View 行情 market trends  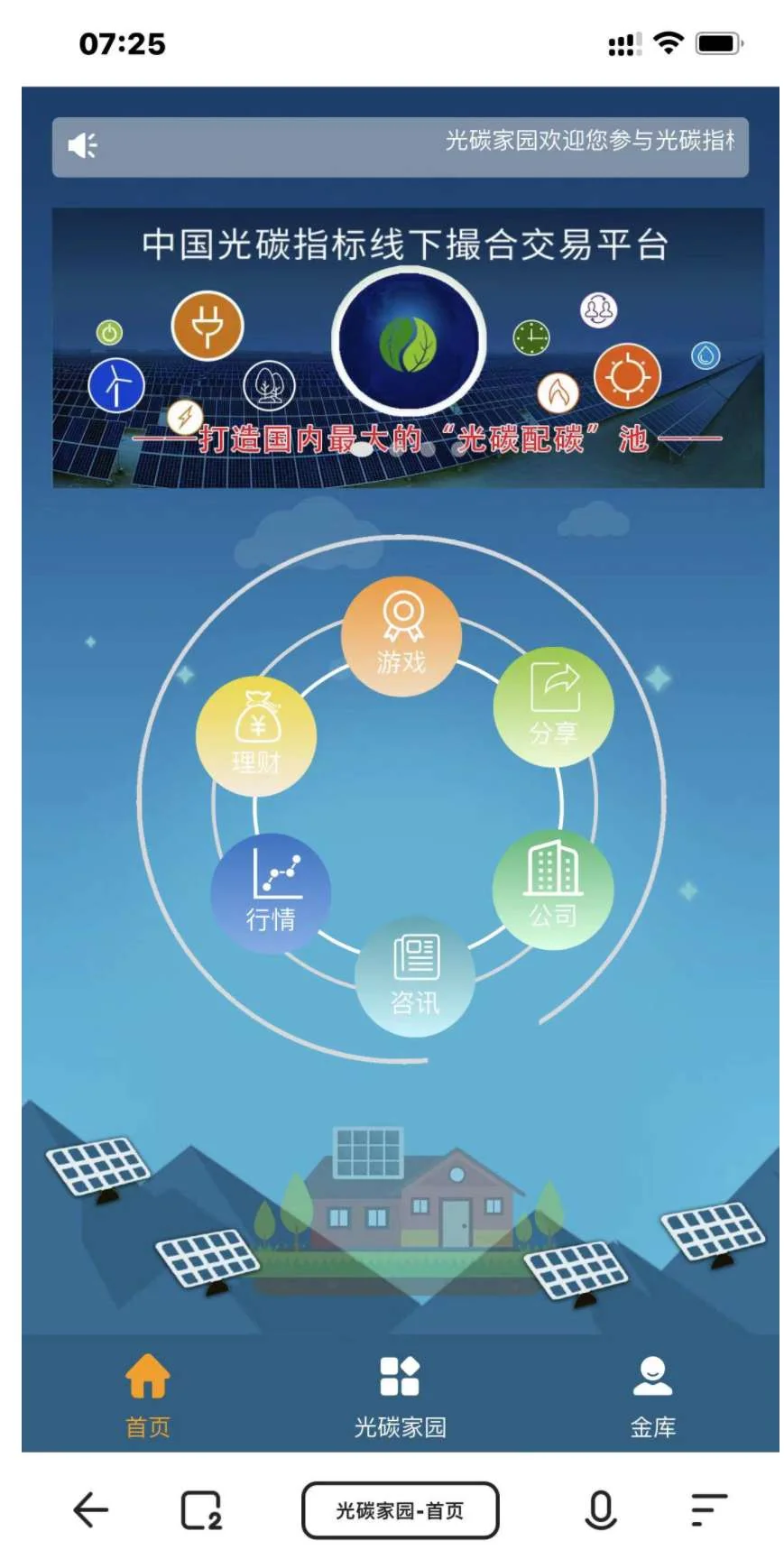[271, 893]
